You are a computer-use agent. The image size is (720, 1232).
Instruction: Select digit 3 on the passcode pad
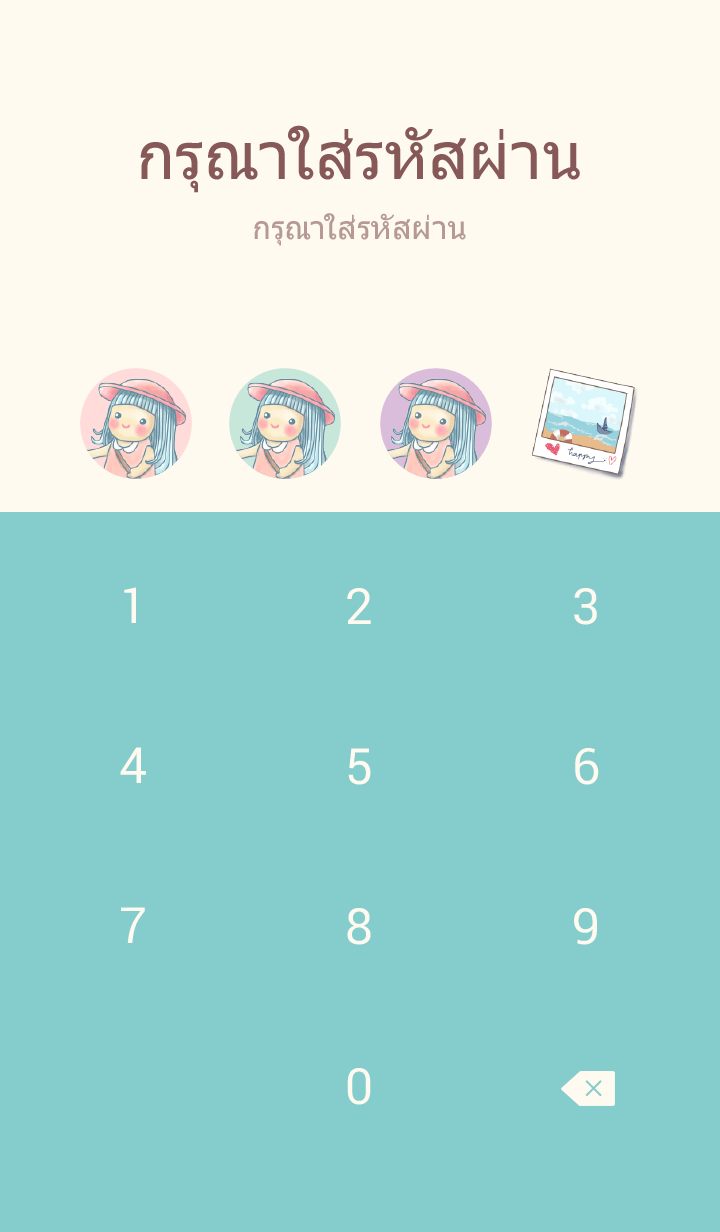586,607
